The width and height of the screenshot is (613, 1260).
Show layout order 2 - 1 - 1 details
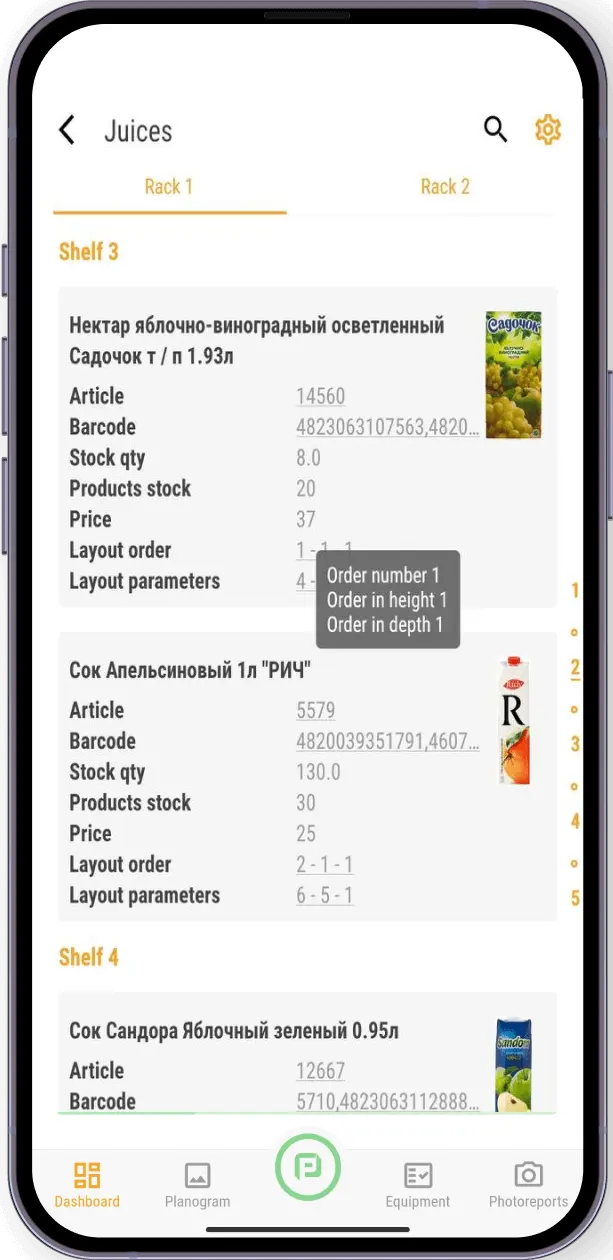[324, 864]
